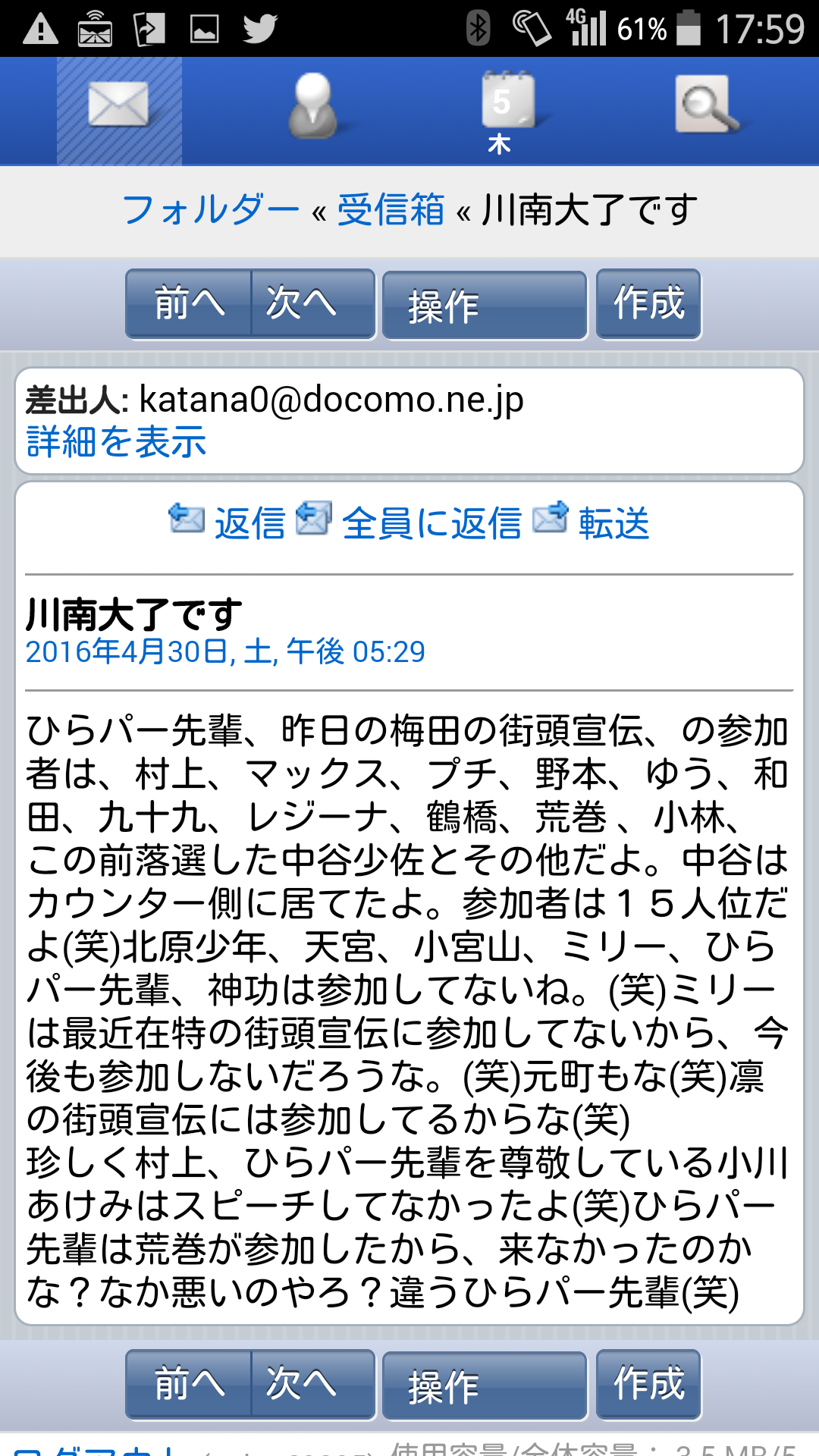Screen dimensions: 819x1456
Task: Open the mail envelope tab
Action: click(x=119, y=111)
